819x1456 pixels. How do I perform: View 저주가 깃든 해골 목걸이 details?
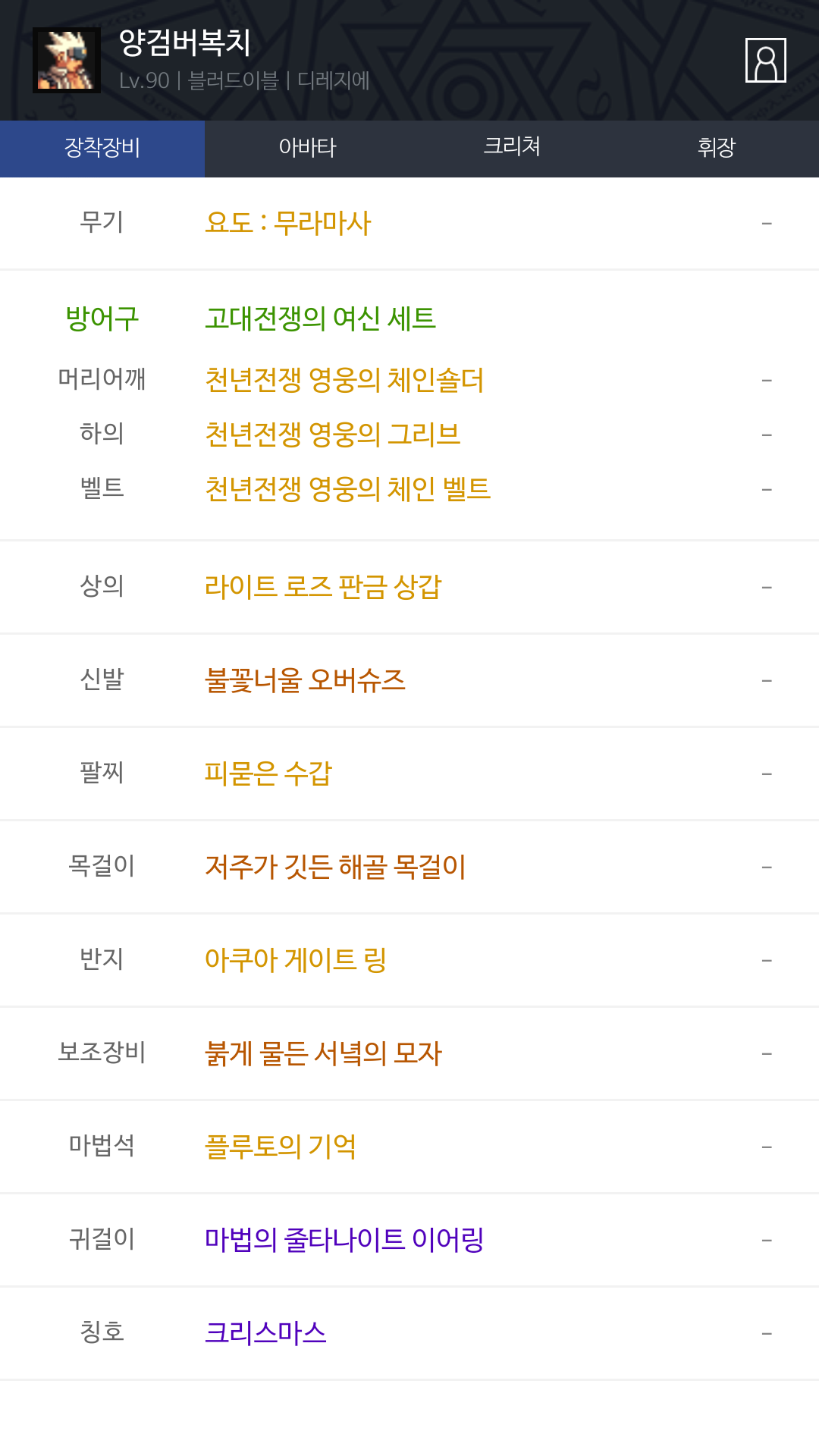[x=335, y=867]
